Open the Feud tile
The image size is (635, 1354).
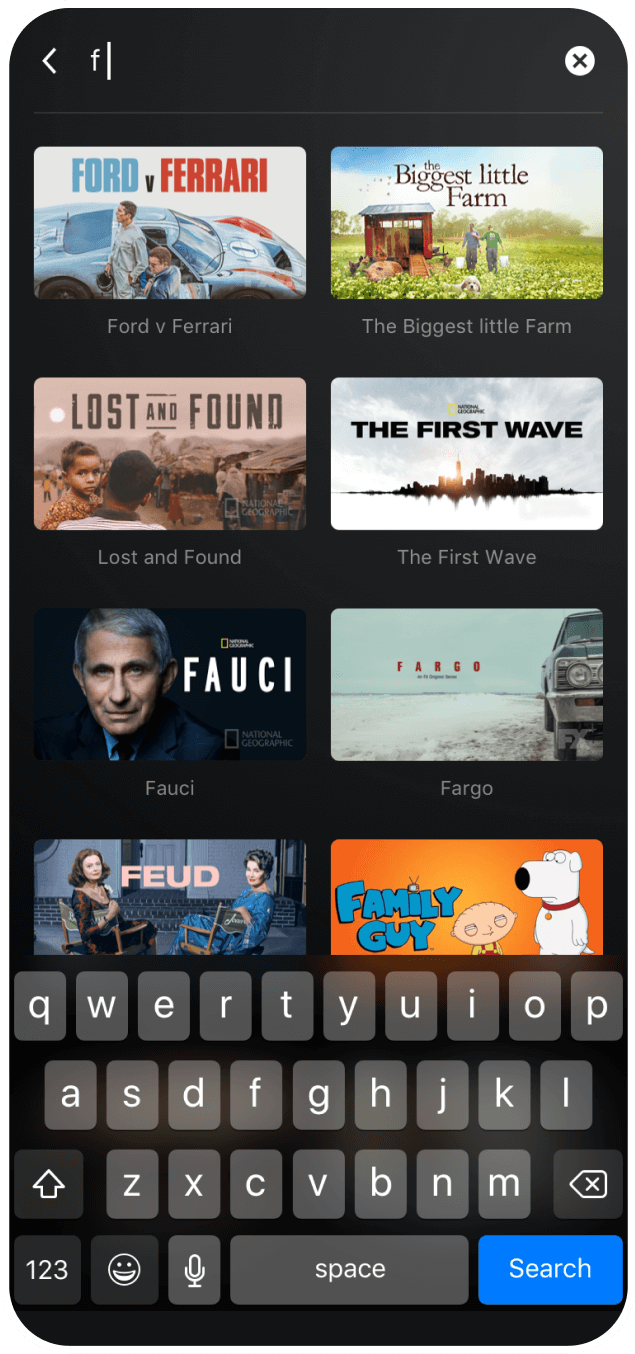point(170,896)
